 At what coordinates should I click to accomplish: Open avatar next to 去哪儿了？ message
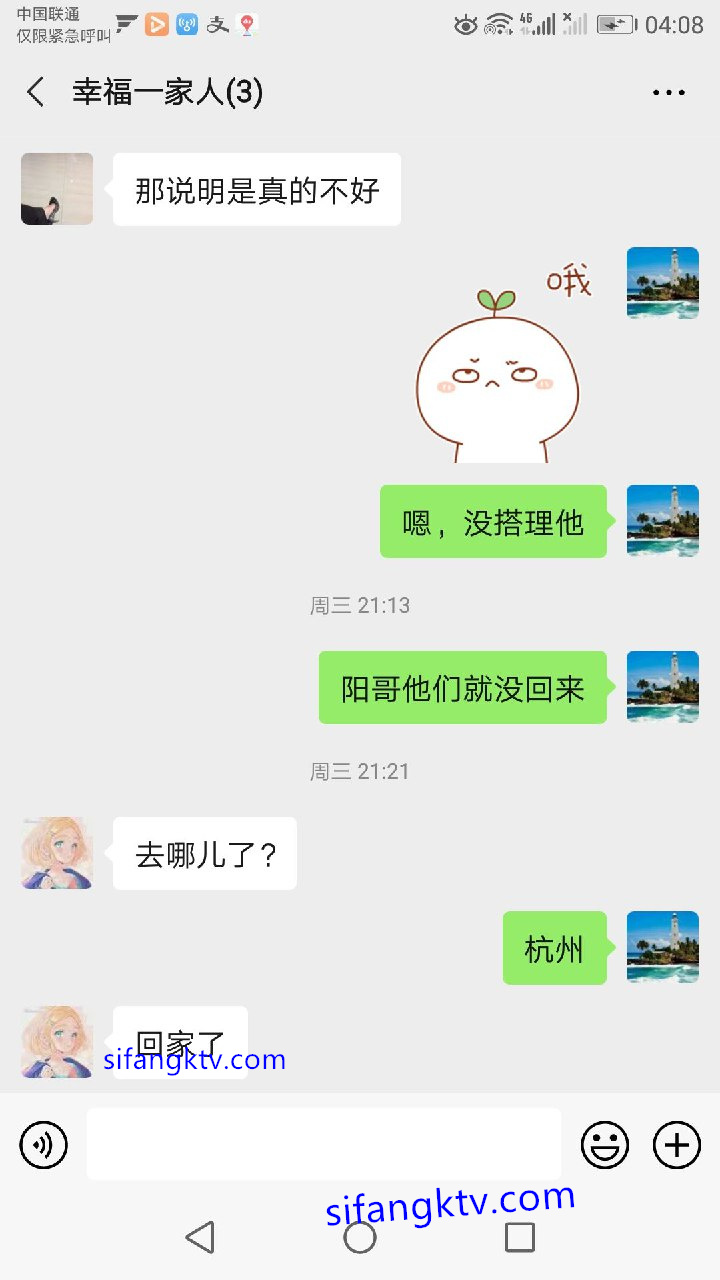pyautogui.click(x=57, y=853)
